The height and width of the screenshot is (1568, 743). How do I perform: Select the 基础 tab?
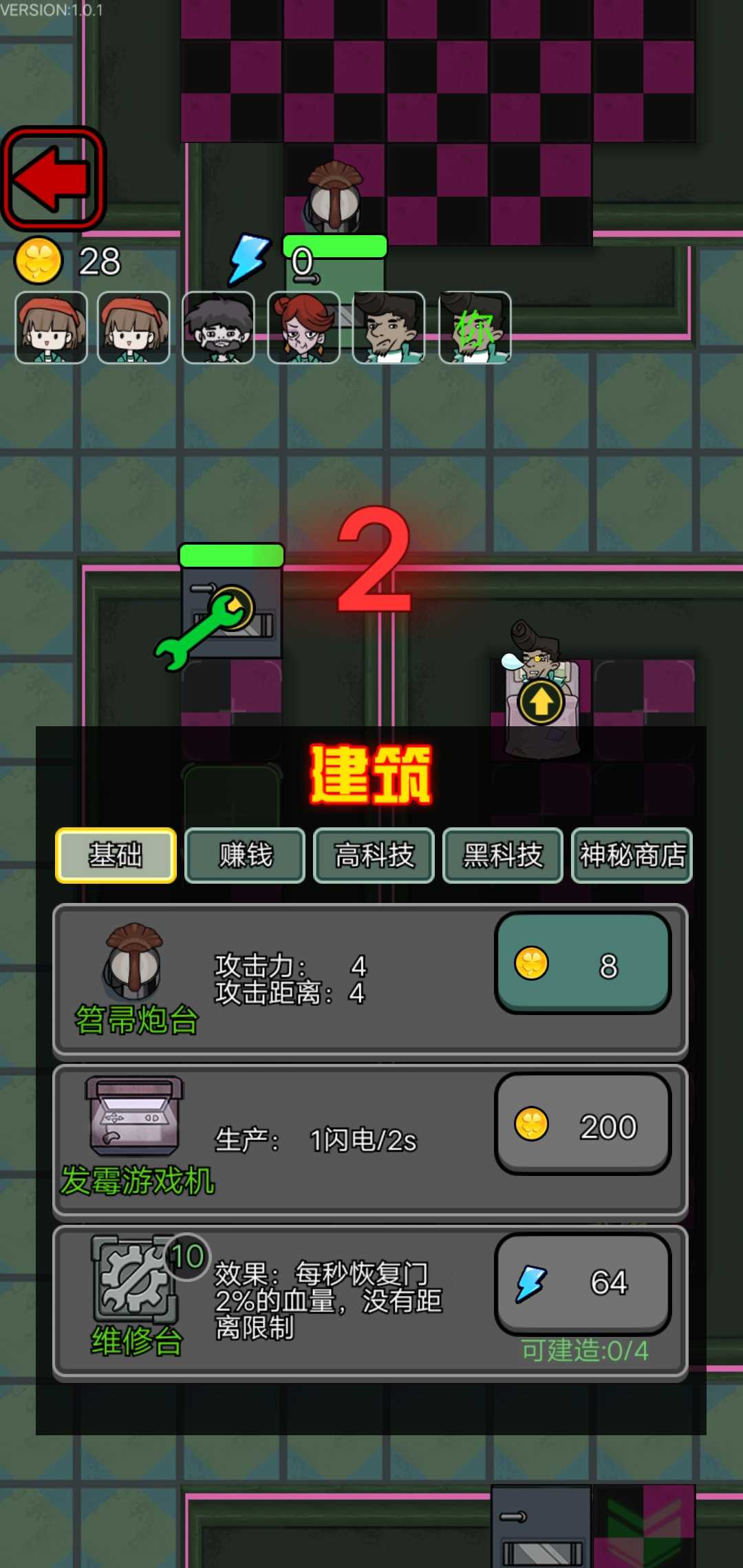116,856
